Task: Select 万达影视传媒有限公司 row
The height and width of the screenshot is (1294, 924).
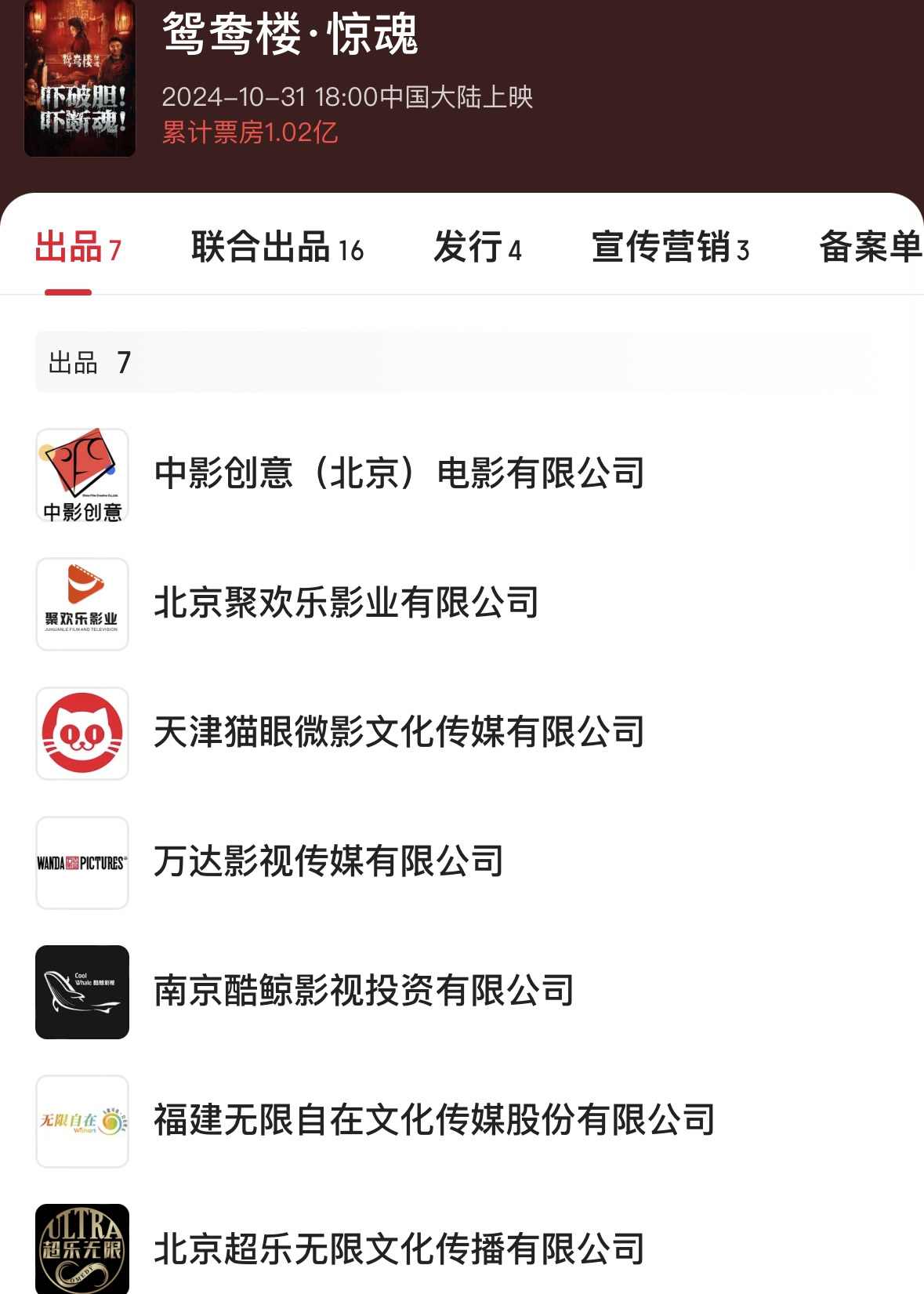Action: tap(328, 862)
